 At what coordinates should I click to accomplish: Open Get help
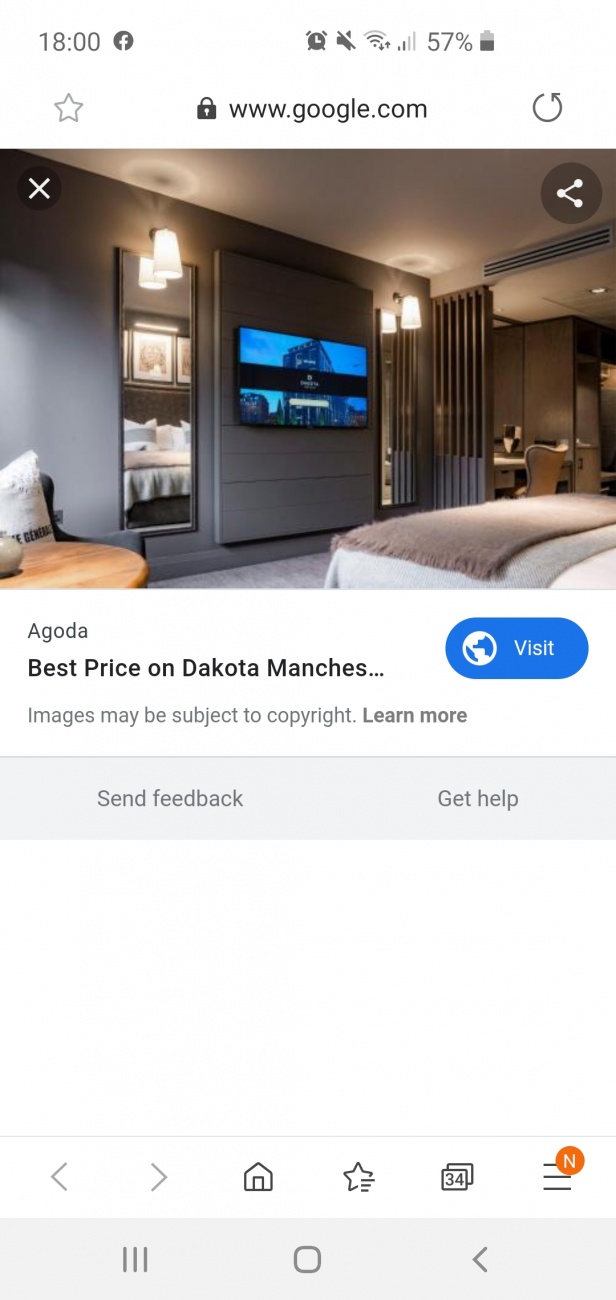click(477, 798)
